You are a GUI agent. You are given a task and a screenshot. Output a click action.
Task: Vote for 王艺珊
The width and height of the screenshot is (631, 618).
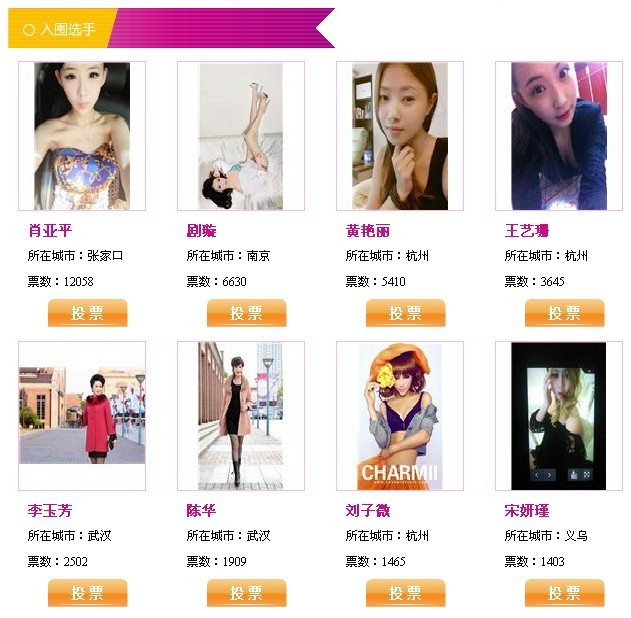(564, 313)
